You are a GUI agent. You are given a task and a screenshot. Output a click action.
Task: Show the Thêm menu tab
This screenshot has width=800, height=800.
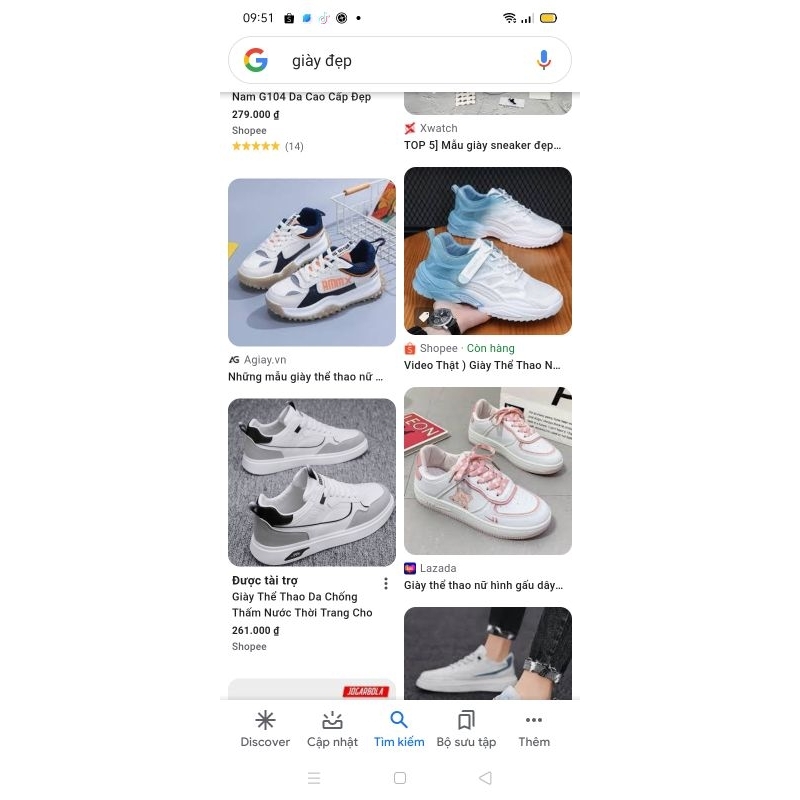(534, 728)
